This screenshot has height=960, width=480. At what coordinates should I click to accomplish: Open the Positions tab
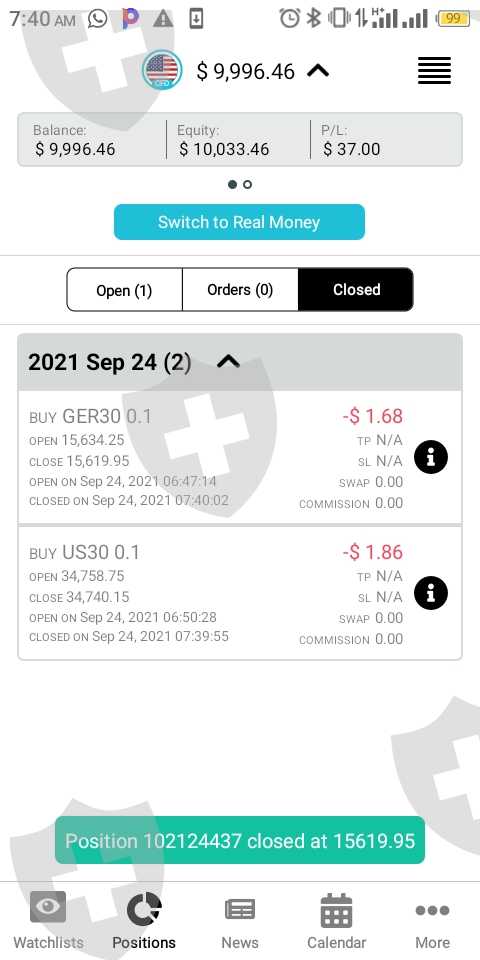[144, 921]
